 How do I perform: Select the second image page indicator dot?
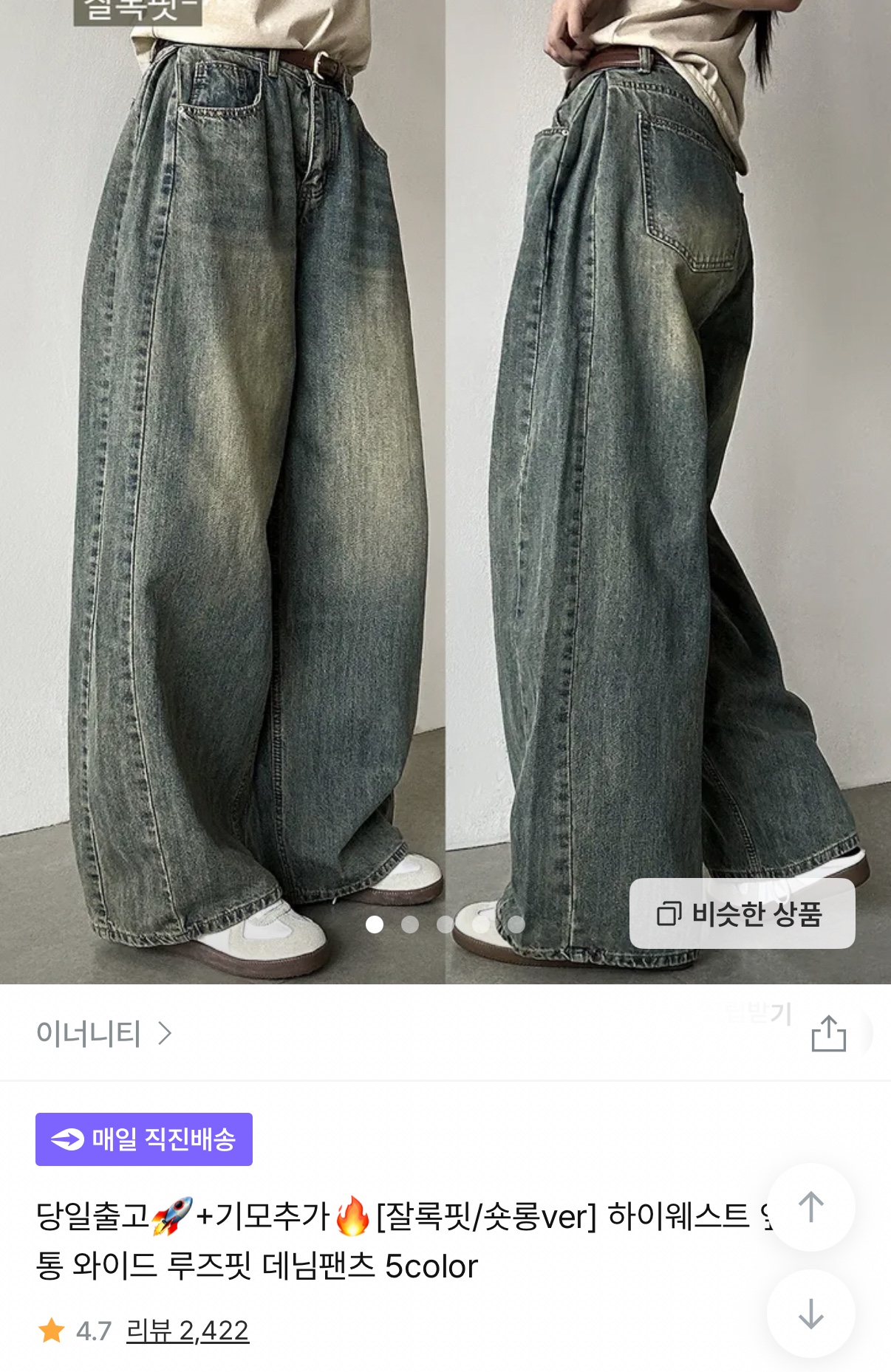point(410,925)
